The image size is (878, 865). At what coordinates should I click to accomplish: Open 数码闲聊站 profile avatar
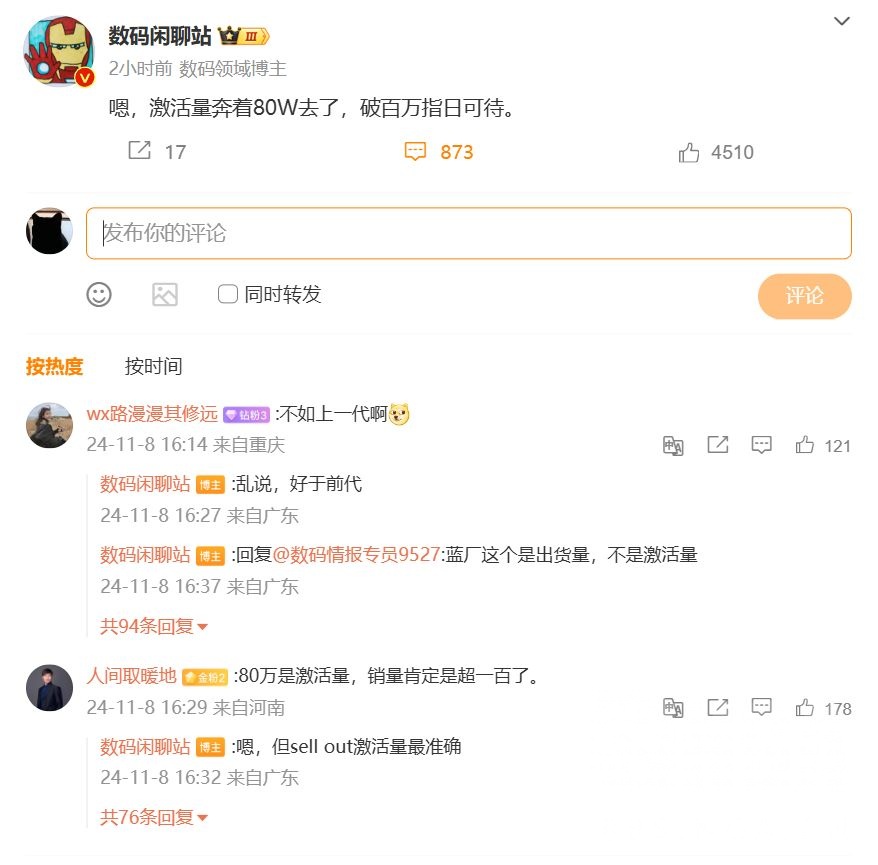click(x=58, y=51)
